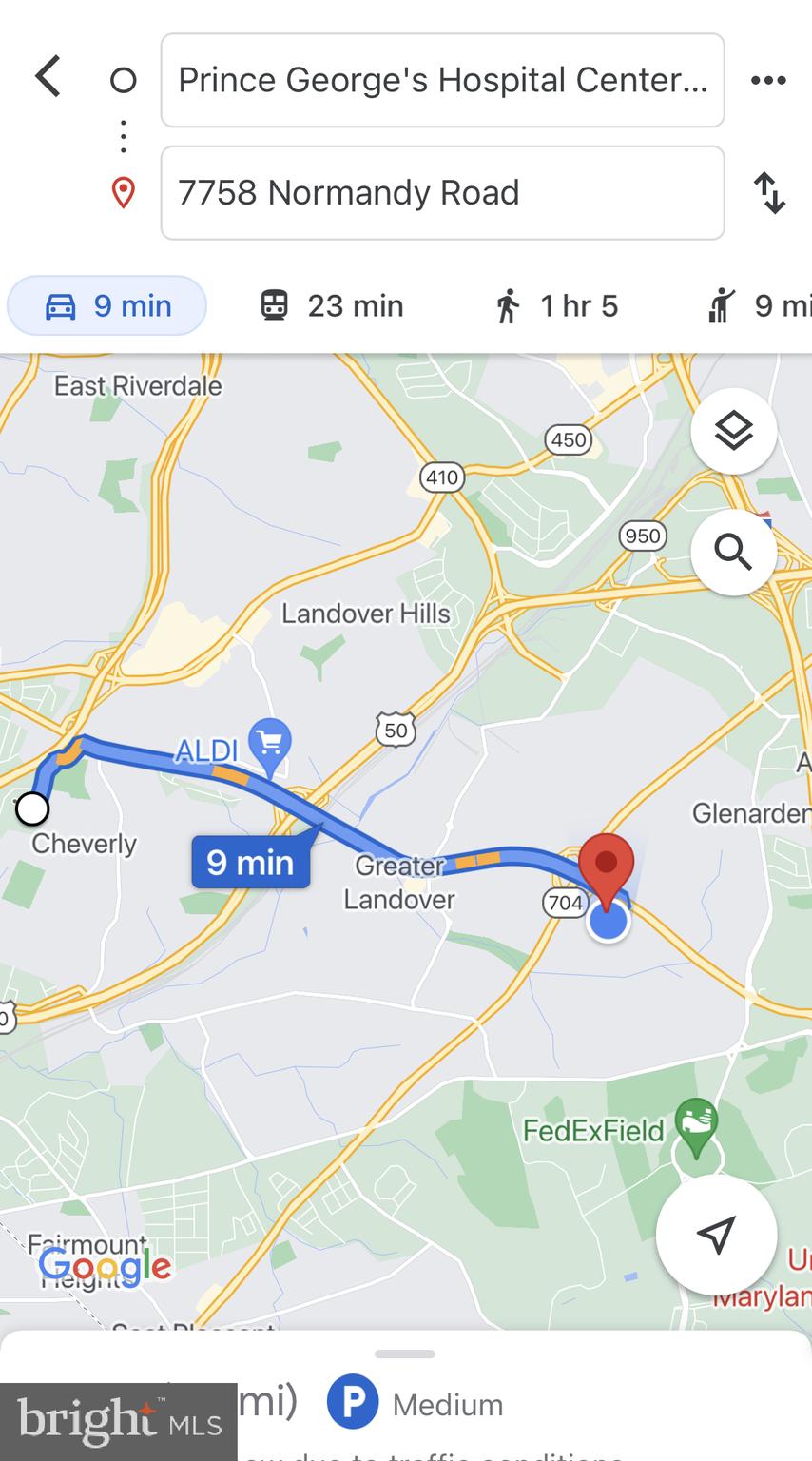Tap the ALDI store pin on the map
The height and width of the screenshot is (1461, 812).
pos(270,744)
